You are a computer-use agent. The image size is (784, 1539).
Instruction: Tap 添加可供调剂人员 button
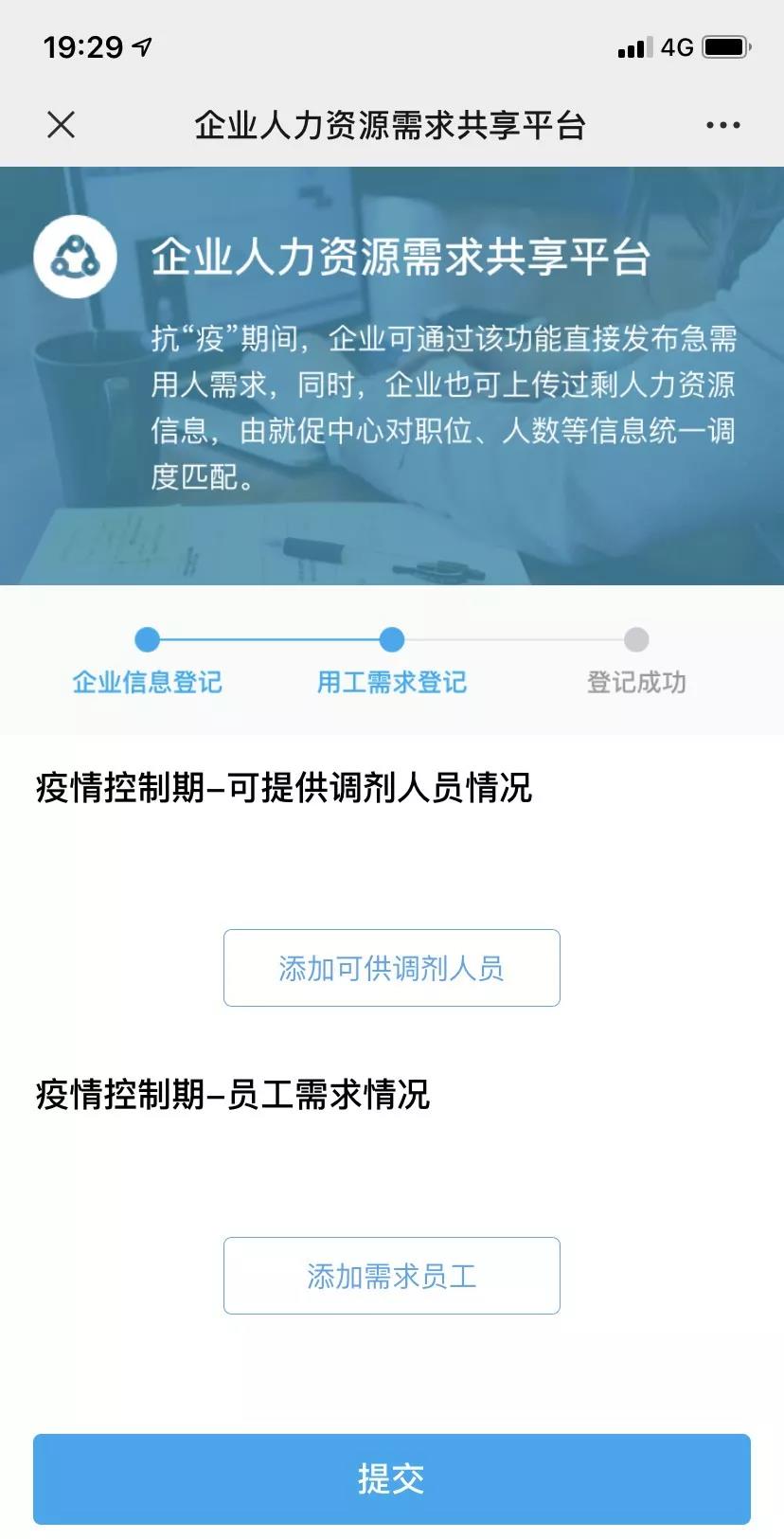pyautogui.click(x=391, y=967)
